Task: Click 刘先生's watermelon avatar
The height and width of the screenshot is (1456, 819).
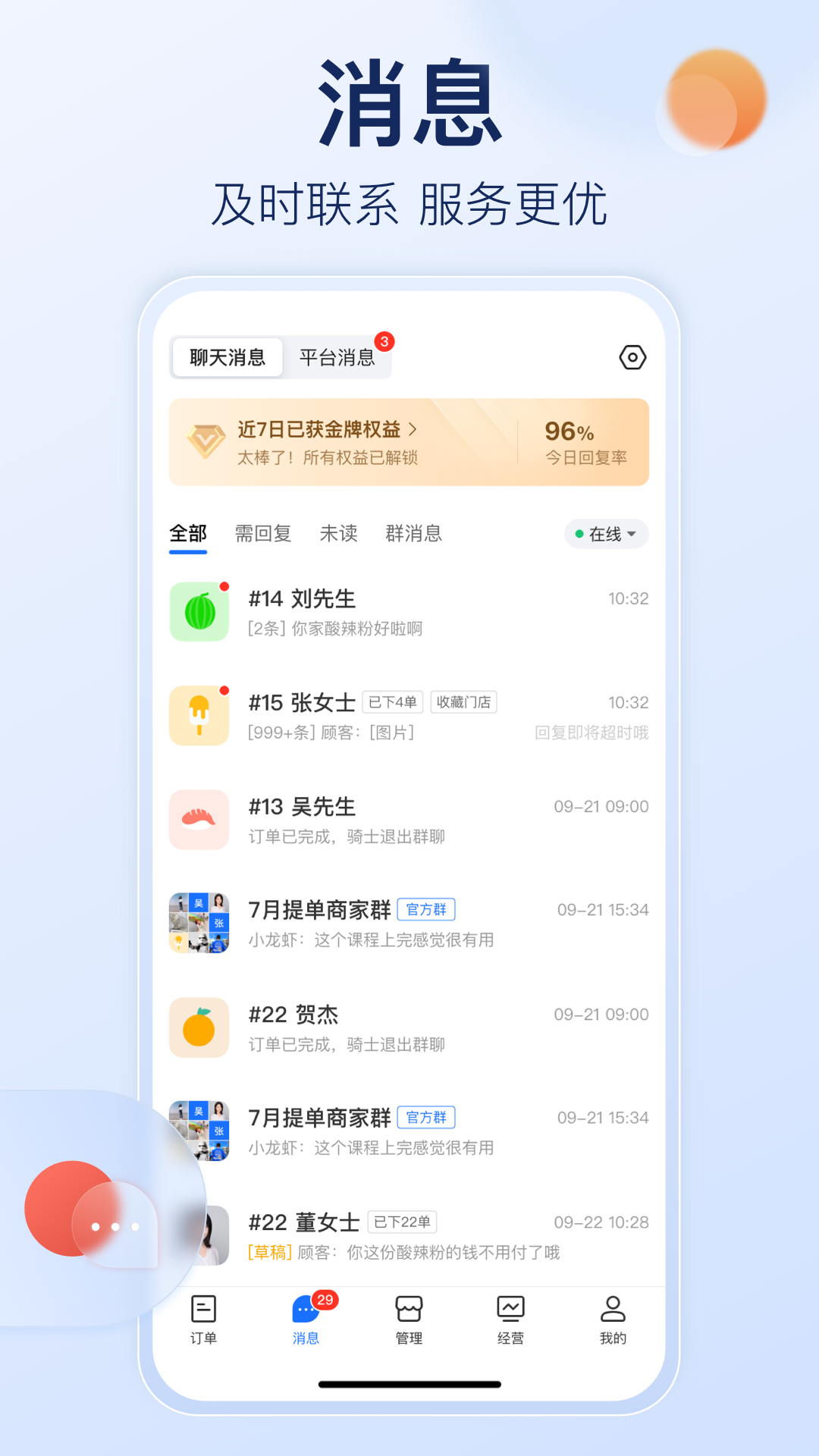Action: [199, 612]
